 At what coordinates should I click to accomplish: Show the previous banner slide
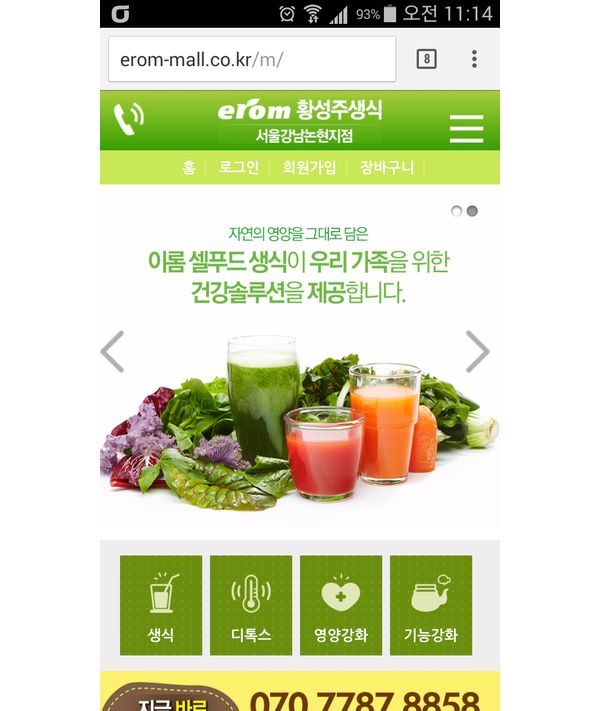coord(113,352)
